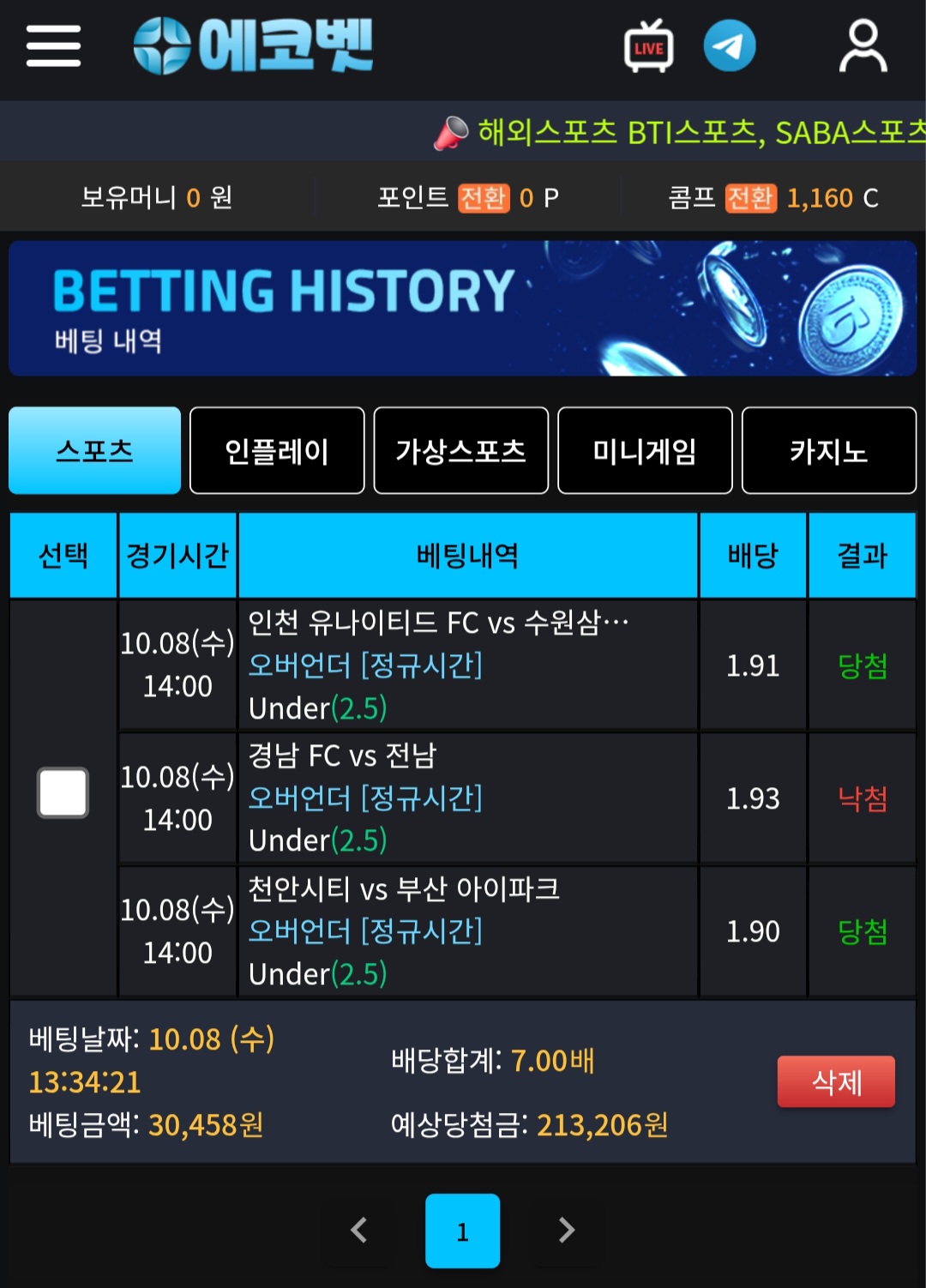The height and width of the screenshot is (1288, 926).
Task: Tap 전환 next to 포인트
Action: (x=484, y=198)
